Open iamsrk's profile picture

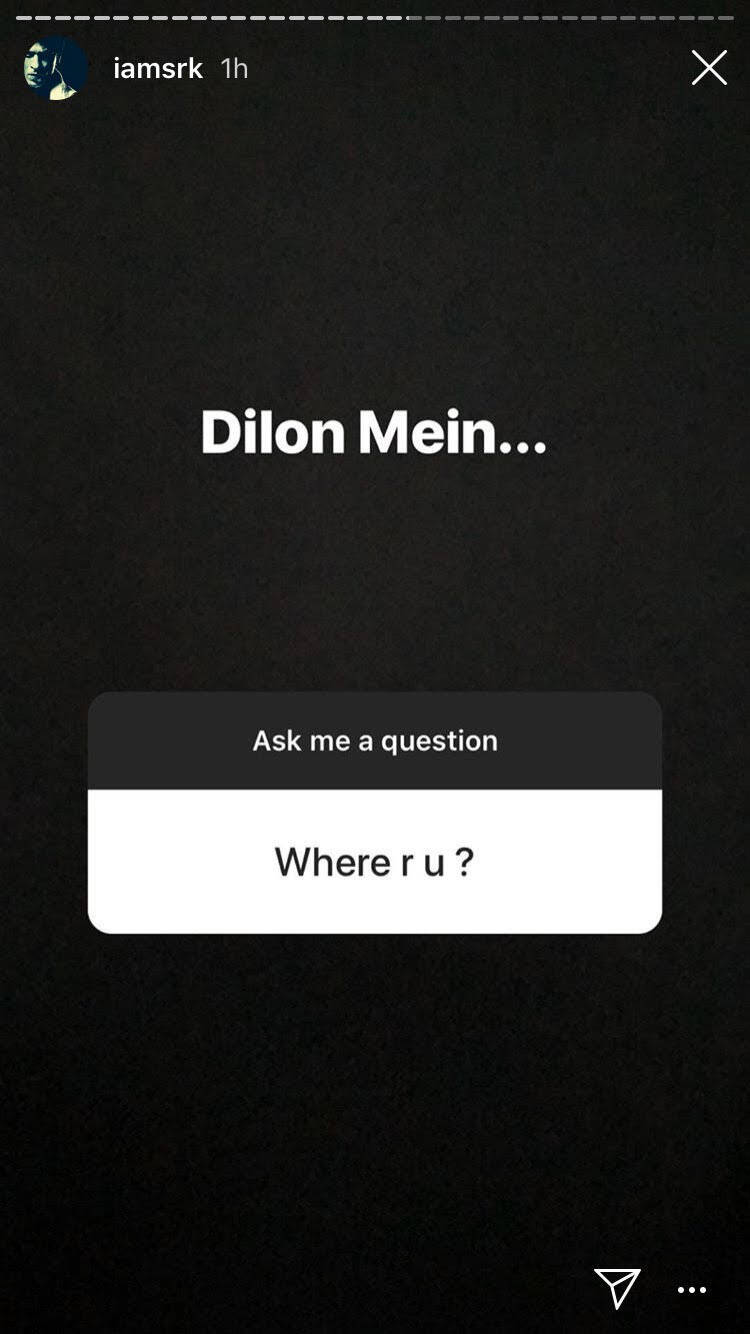(x=55, y=68)
